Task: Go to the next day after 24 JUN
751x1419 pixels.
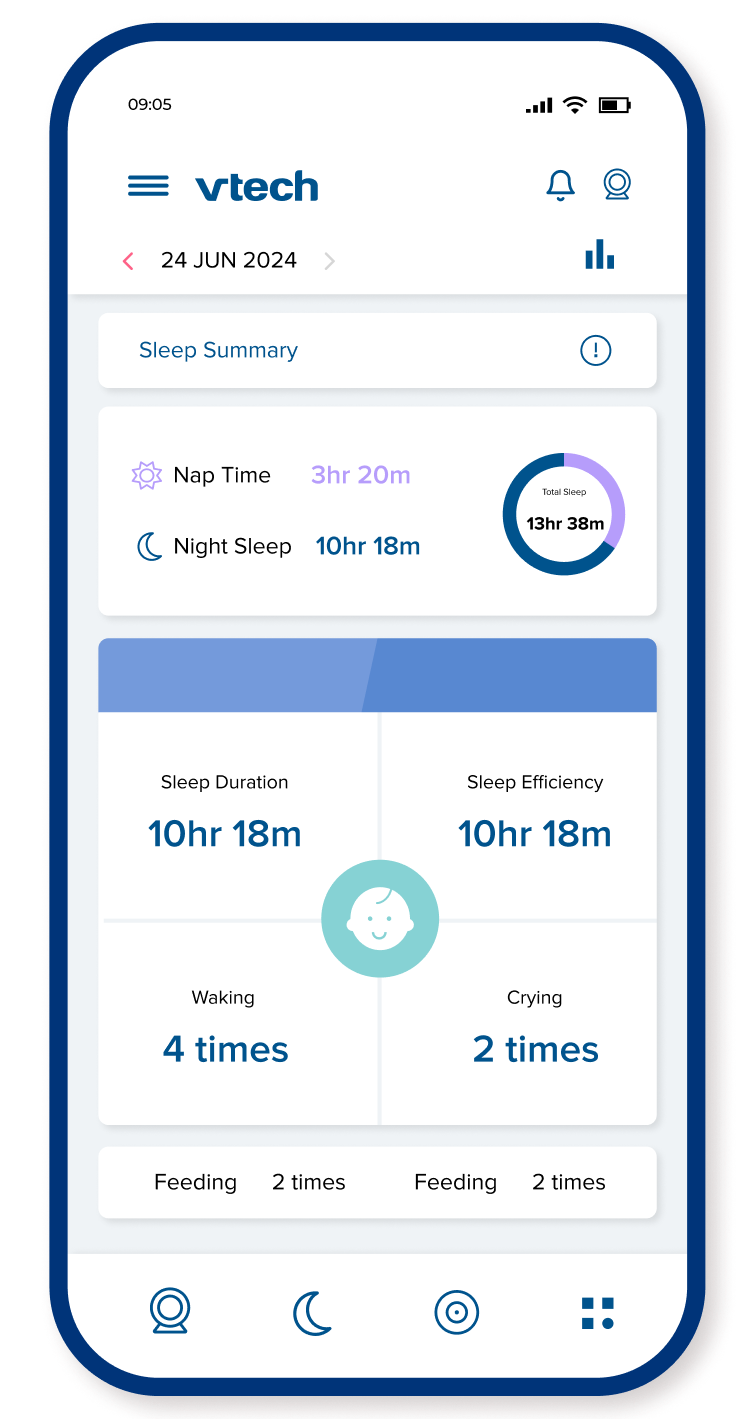Action: [x=329, y=261]
